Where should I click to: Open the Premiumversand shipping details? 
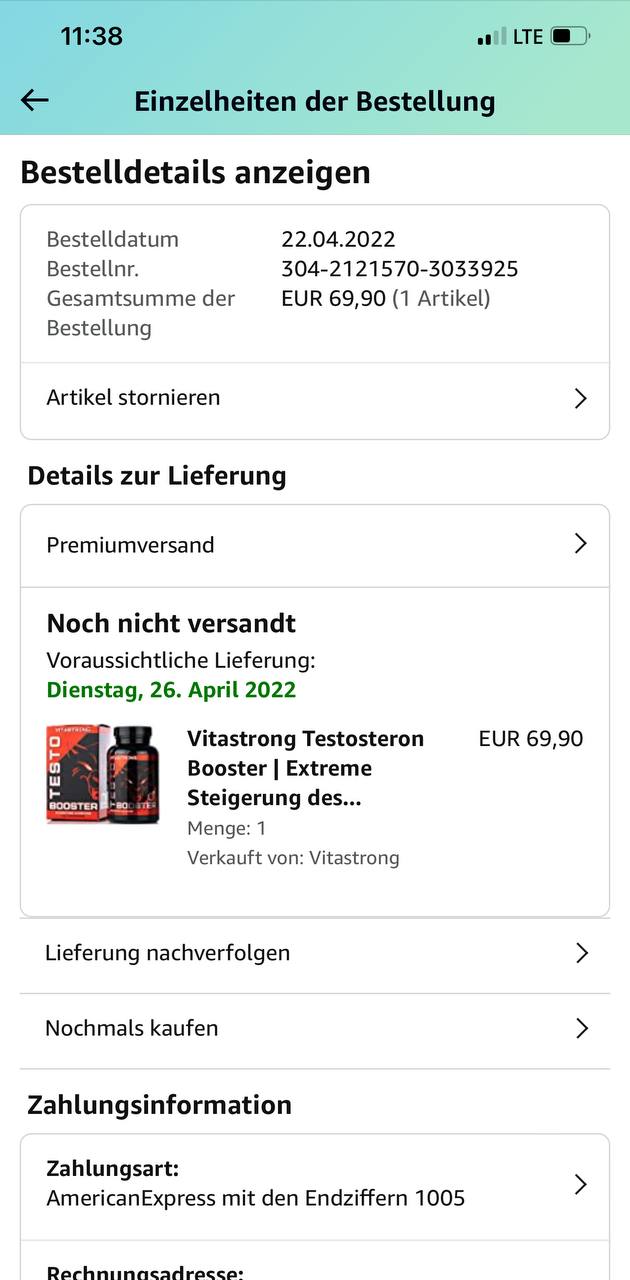point(314,545)
